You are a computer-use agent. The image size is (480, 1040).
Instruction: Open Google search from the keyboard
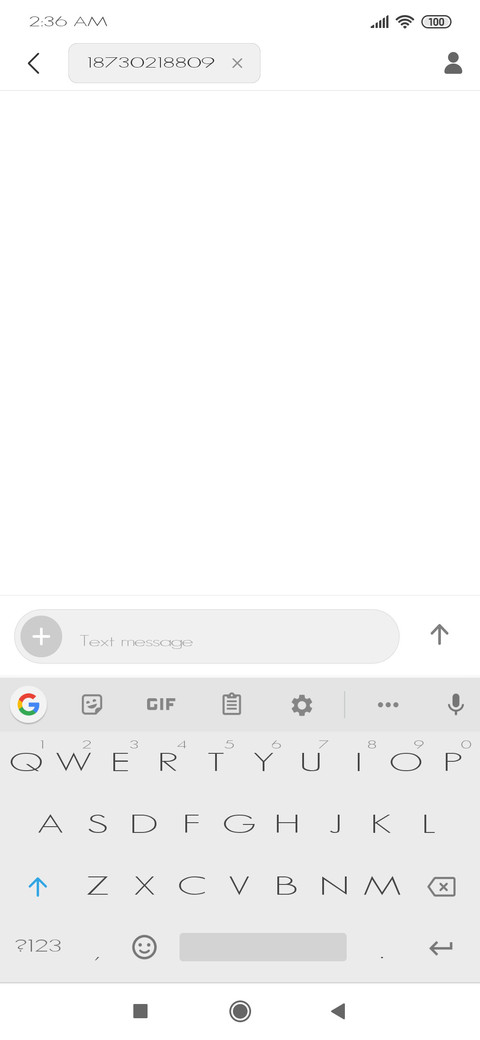point(29,704)
